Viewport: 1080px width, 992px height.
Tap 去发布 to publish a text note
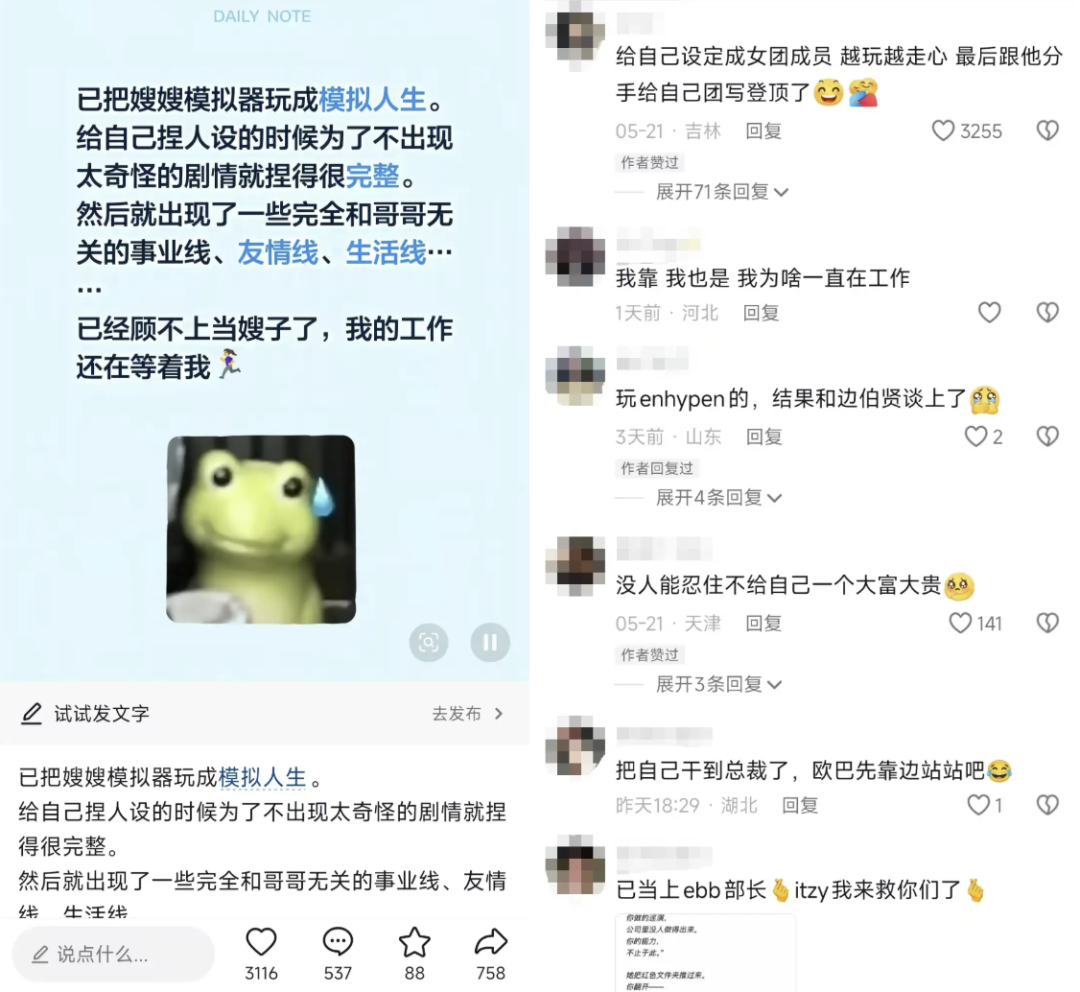coord(468,714)
